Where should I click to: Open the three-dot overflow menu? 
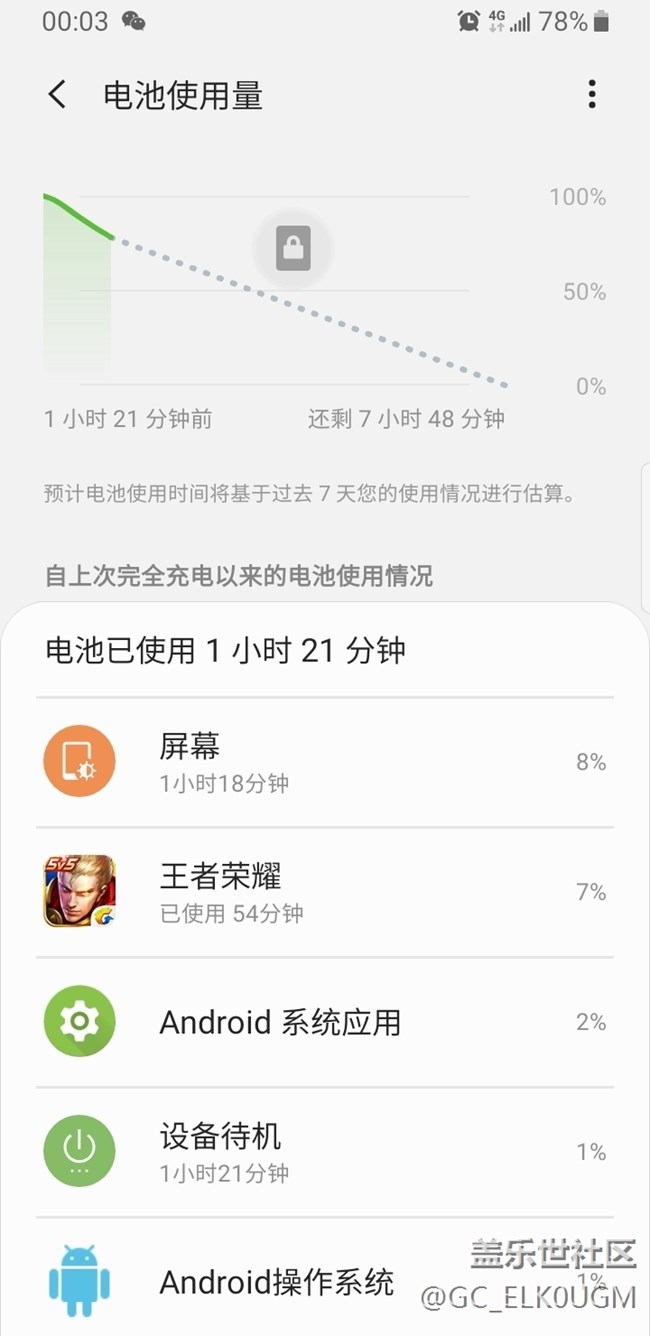(592, 95)
